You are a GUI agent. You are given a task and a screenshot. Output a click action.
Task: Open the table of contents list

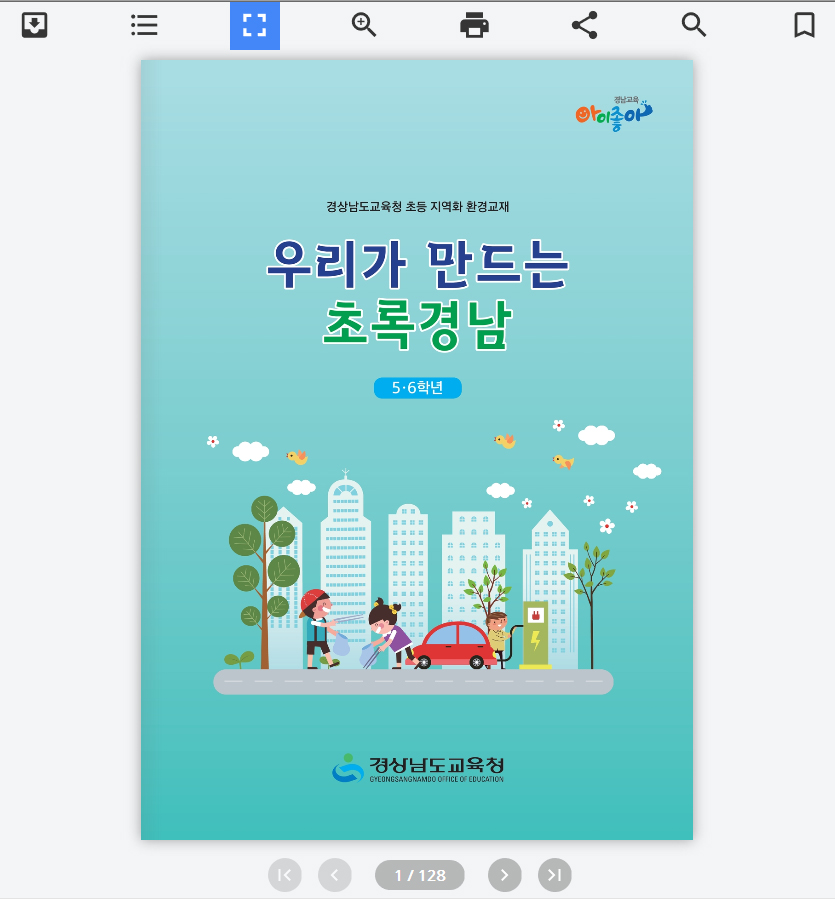pyautogui.click(x=145, y=25)
